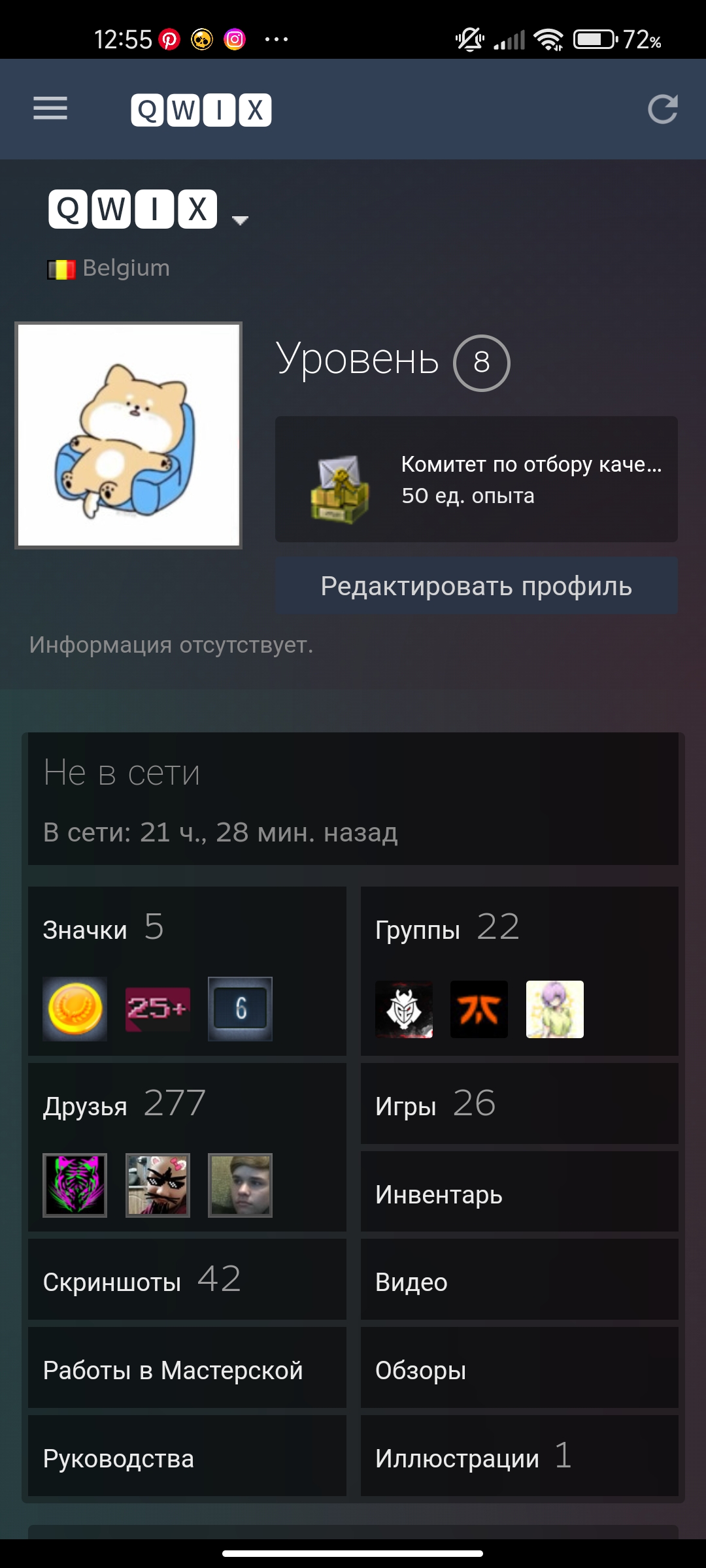This screenshot has width=706, height=1568.
Task: Open the hamburger drawer menu
Action: coord(50,108)
